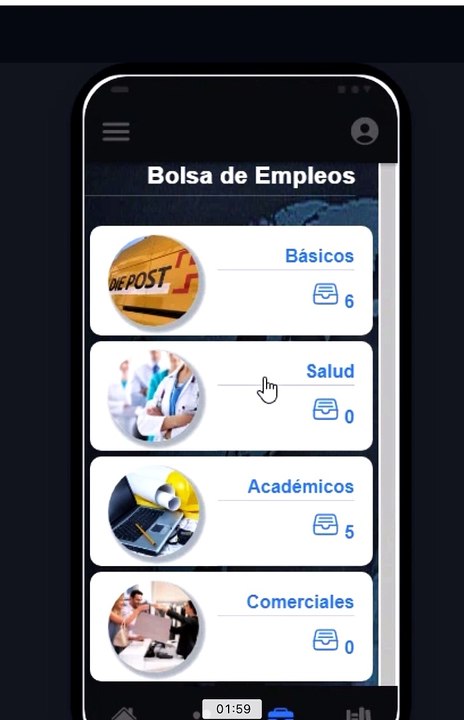This screenshot has width=464, height=720.
Task: Select the Salud job category card
Action: point(231,396)
